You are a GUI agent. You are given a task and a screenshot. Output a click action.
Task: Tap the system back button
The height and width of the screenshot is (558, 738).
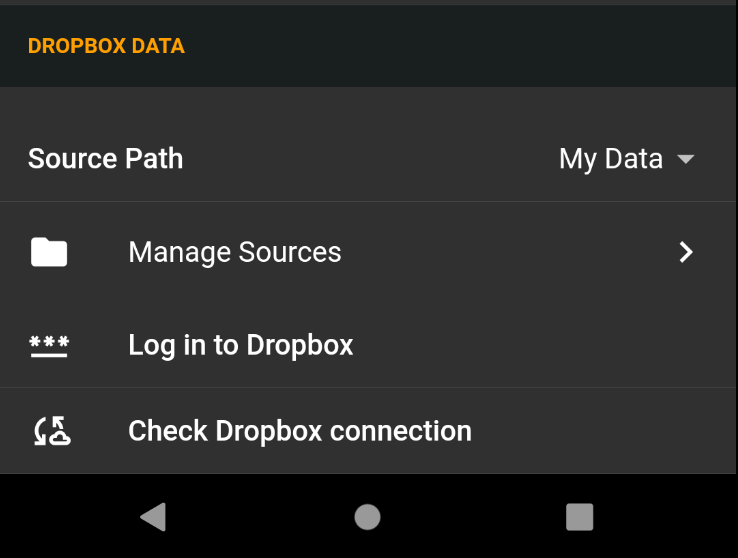point(153,517)
